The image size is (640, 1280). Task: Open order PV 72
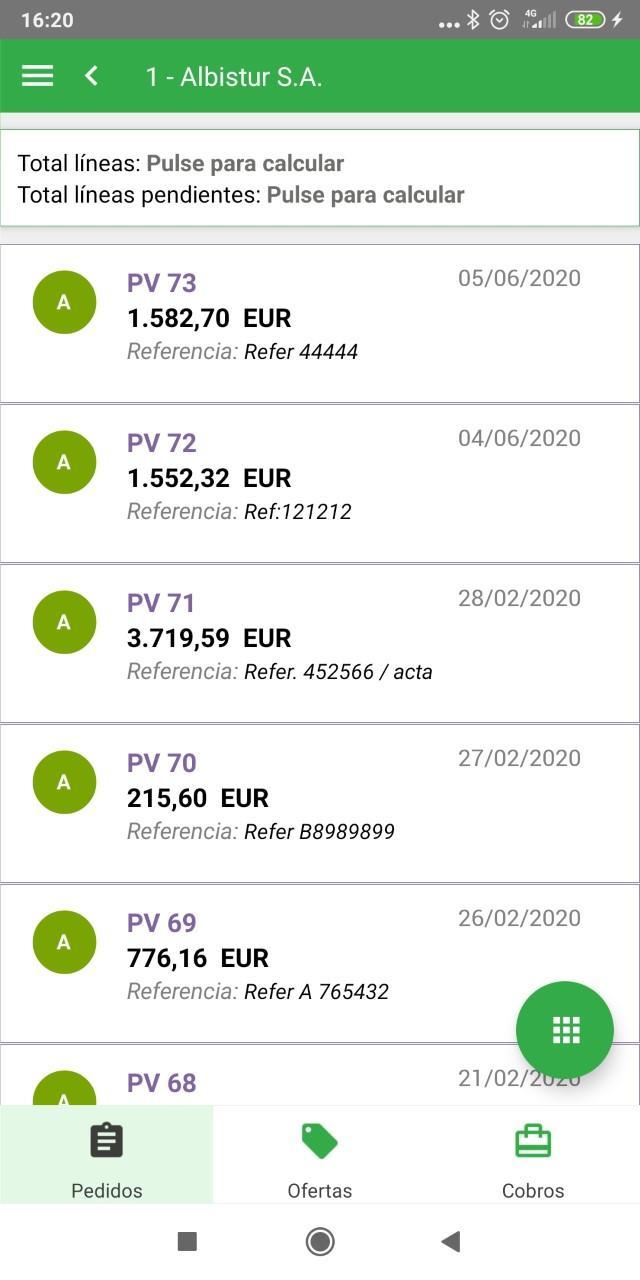(x=320, y=483)
